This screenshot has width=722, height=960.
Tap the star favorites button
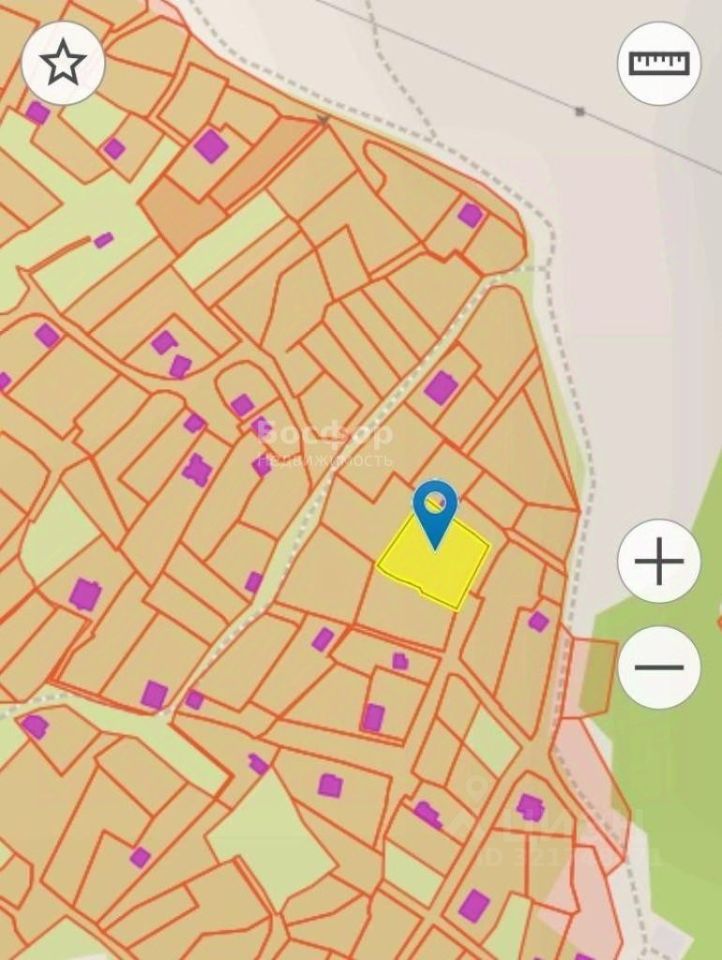pos(63,63)
